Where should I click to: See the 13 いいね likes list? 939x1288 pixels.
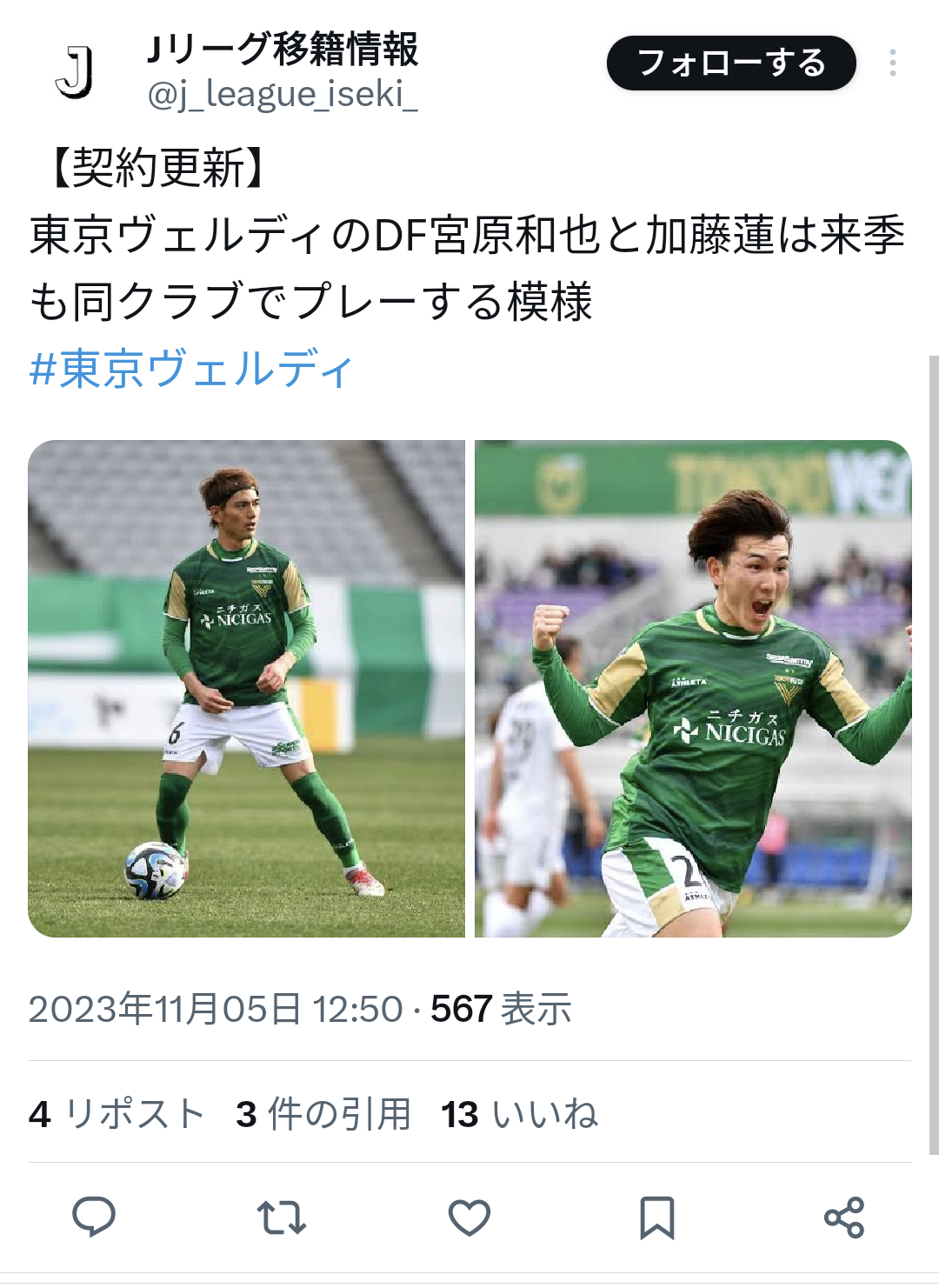point(520,1114)
